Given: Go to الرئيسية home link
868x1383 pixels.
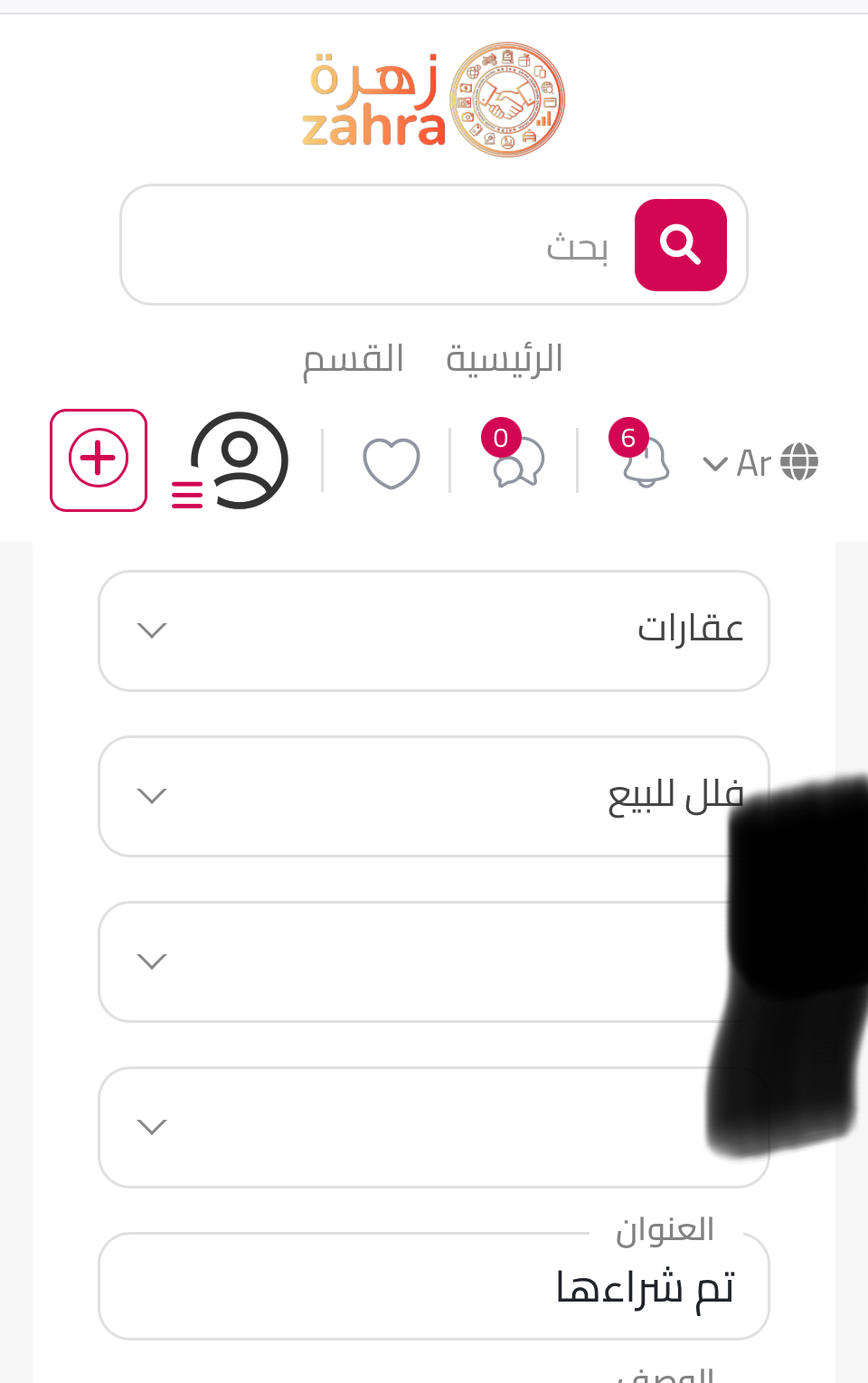Looking at the screenshot, I should (505, 359).
